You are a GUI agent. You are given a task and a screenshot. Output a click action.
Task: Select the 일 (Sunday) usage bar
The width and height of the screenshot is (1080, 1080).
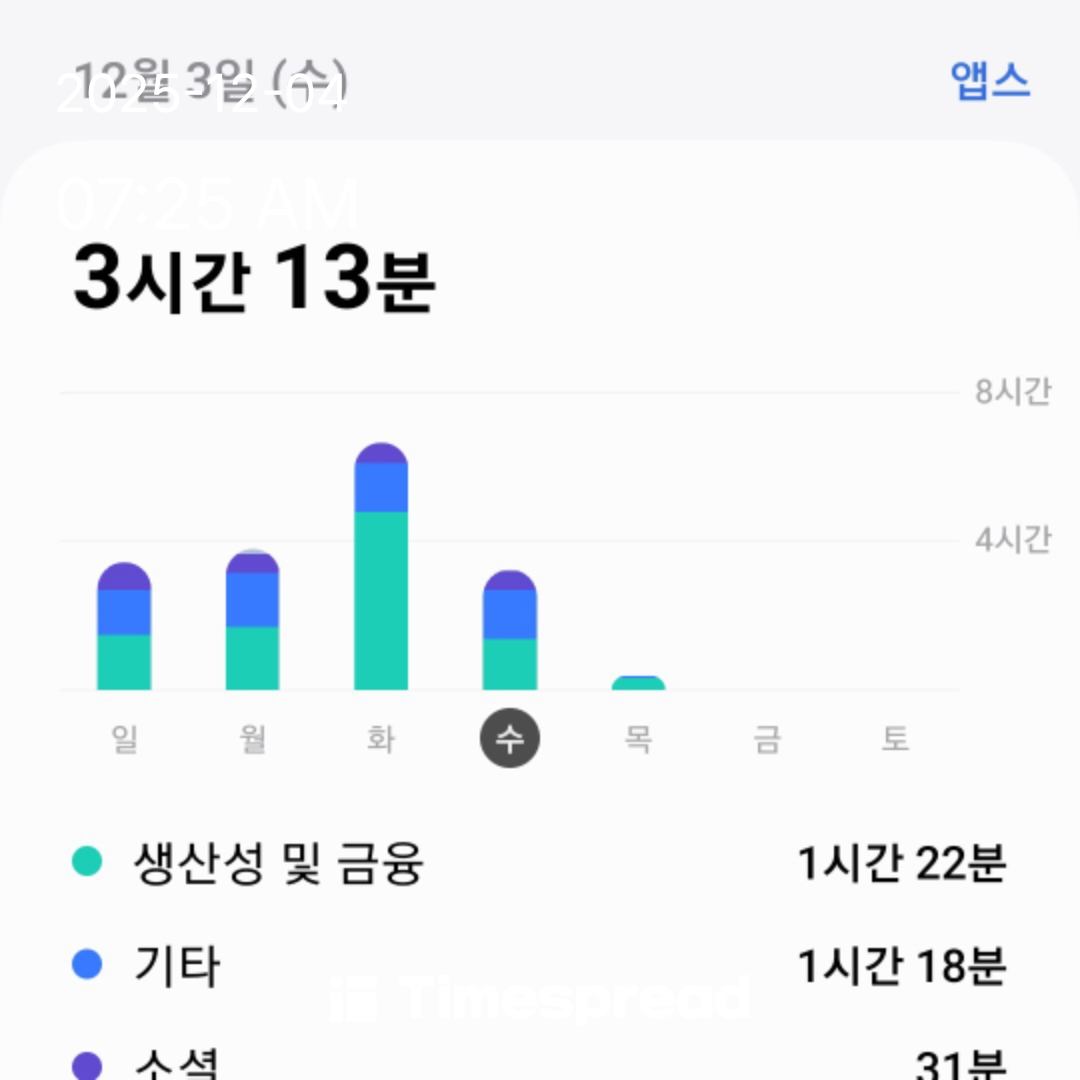tap(124, 627)
